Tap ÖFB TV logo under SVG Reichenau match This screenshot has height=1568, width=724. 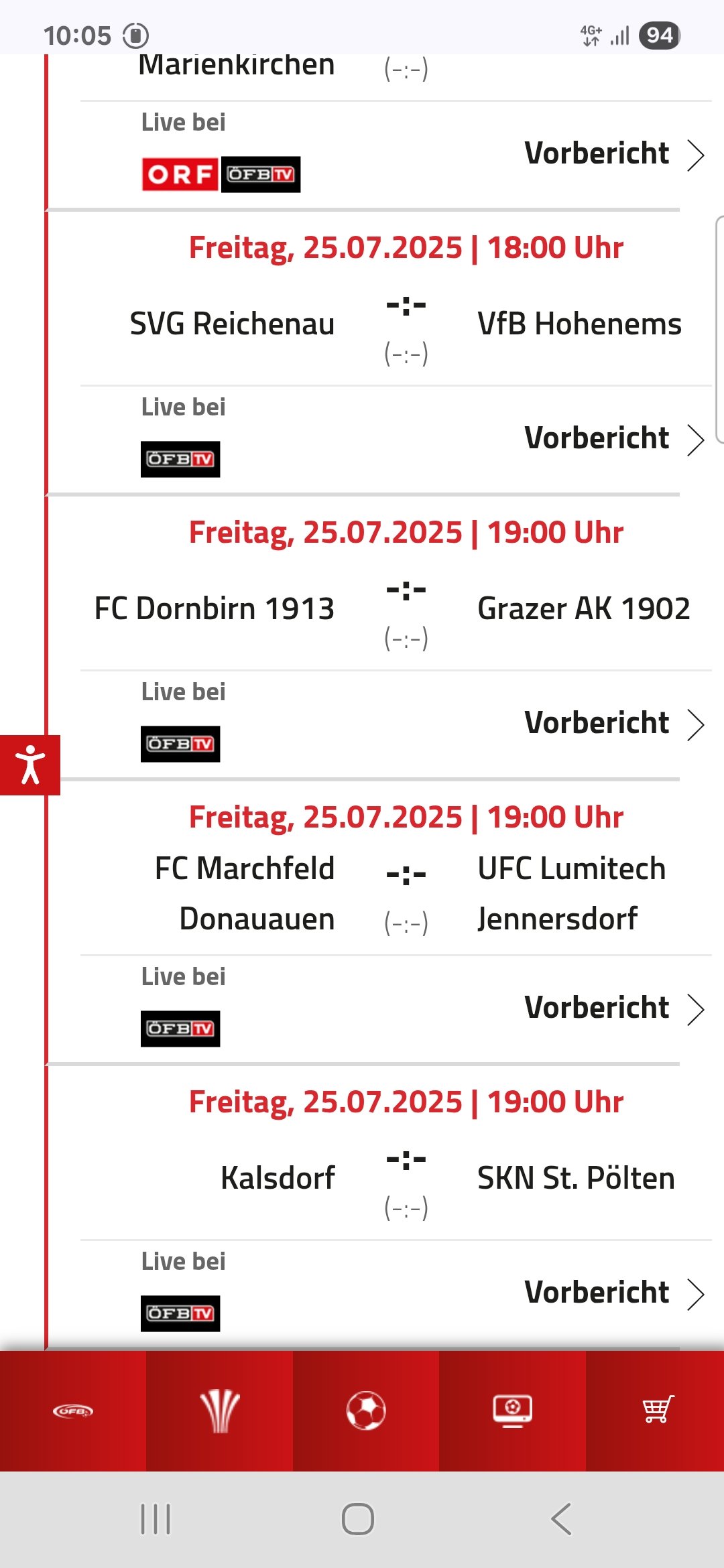[x=180, y=459]
